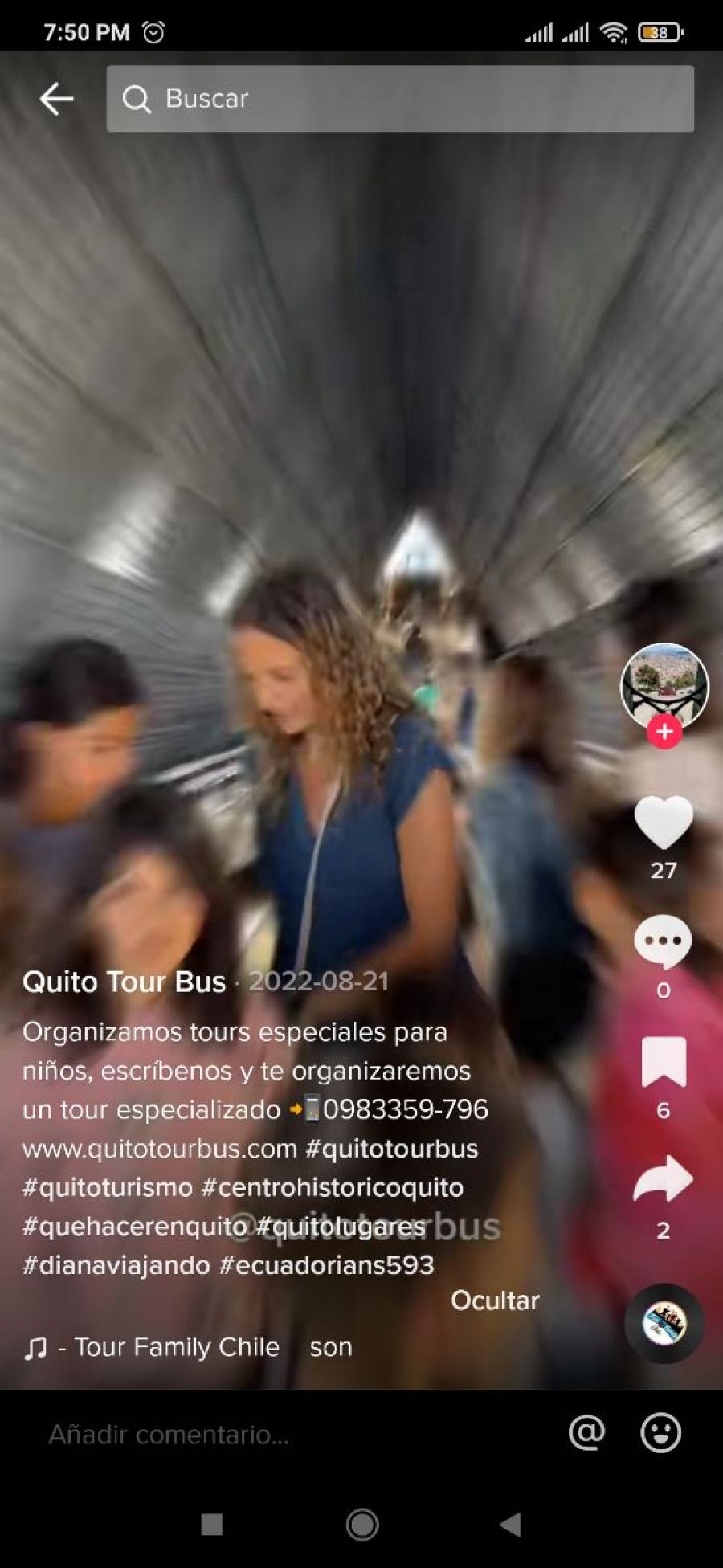
Task: Mention someone with the @ icon
Action: 586,1433
